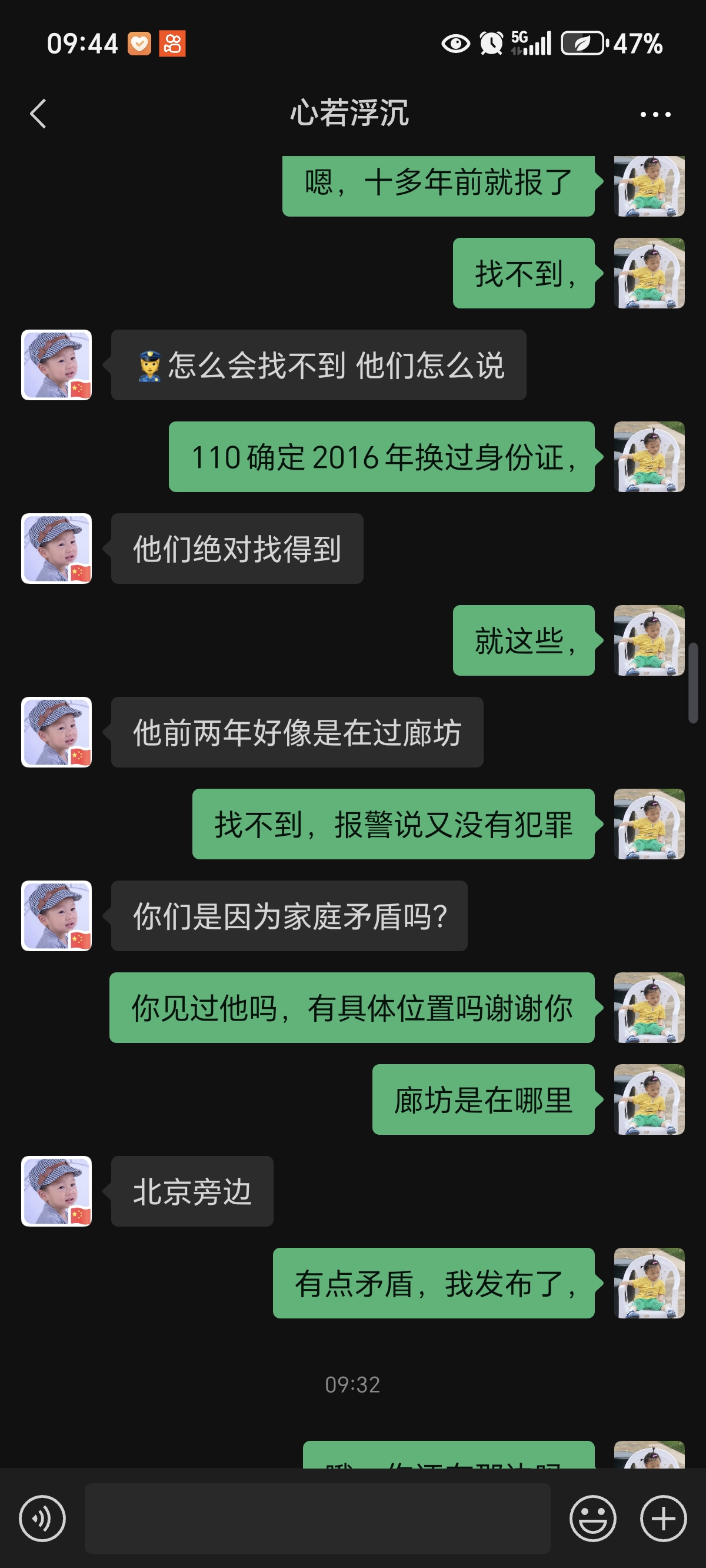
Task: Open the emoji sticker panel
Action: 592,1518
